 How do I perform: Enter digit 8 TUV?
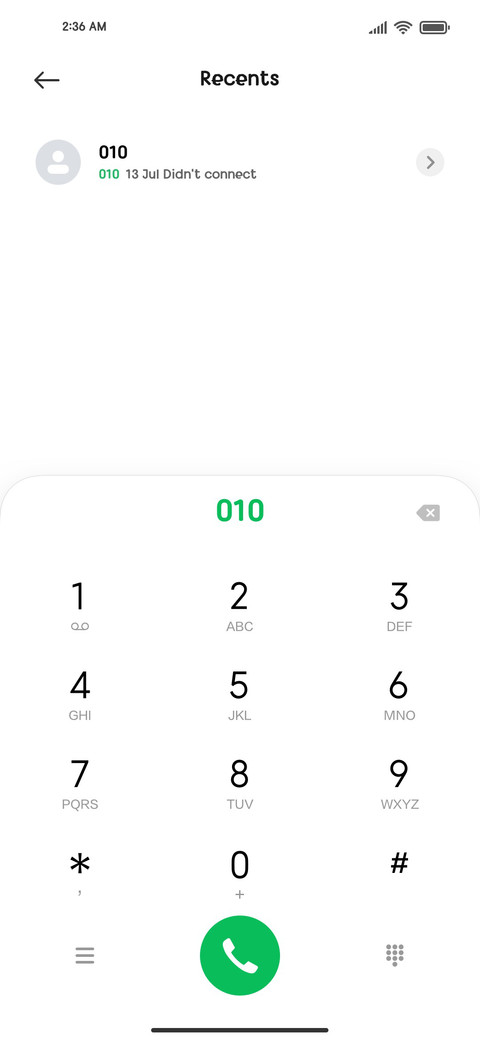coord(239,785)
